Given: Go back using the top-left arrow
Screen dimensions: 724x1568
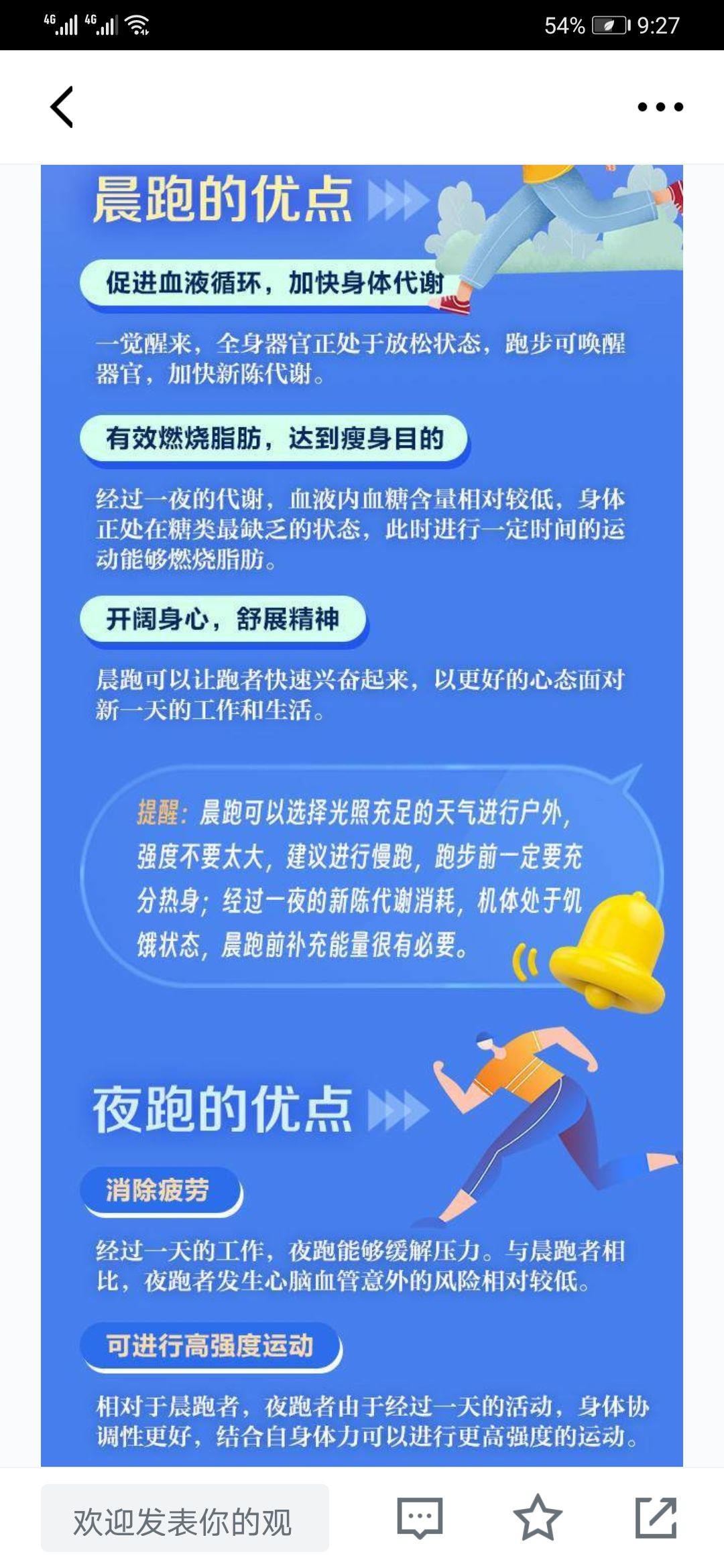Looking at the screenshot, I should 62,107.
